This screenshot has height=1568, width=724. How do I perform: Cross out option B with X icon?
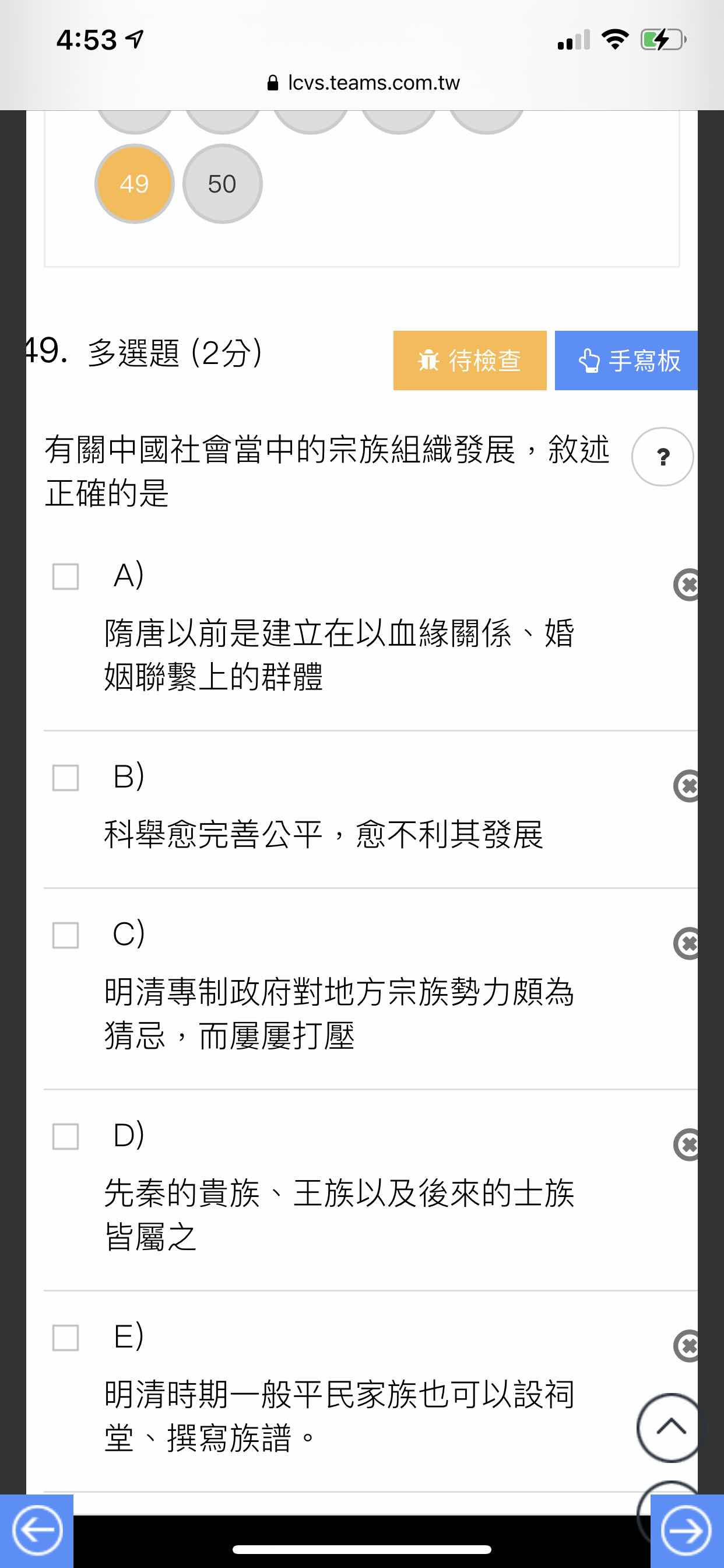(x=686, y=786)
